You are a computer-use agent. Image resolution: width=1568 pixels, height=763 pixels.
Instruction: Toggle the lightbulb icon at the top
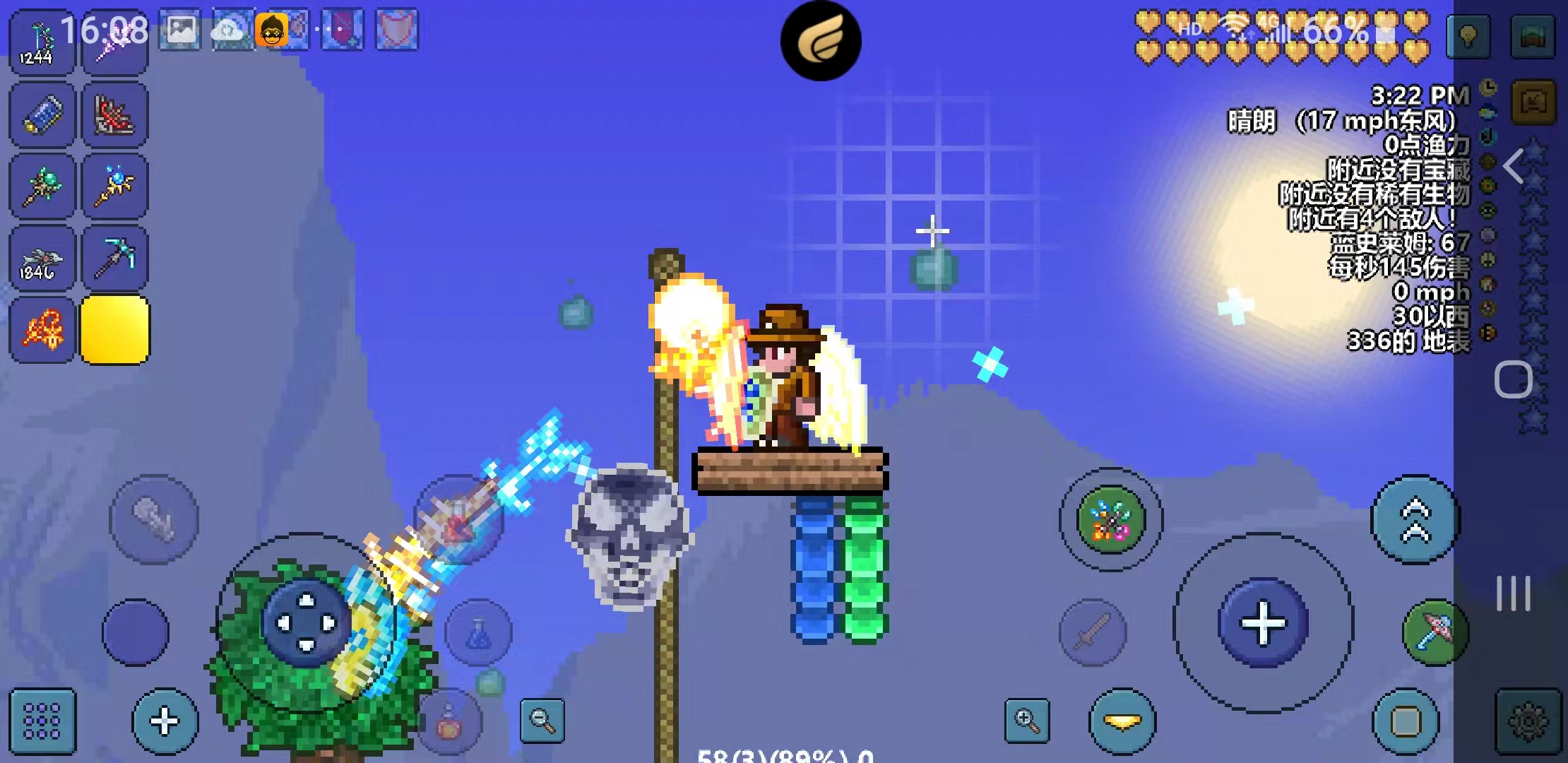point(1468,36)
